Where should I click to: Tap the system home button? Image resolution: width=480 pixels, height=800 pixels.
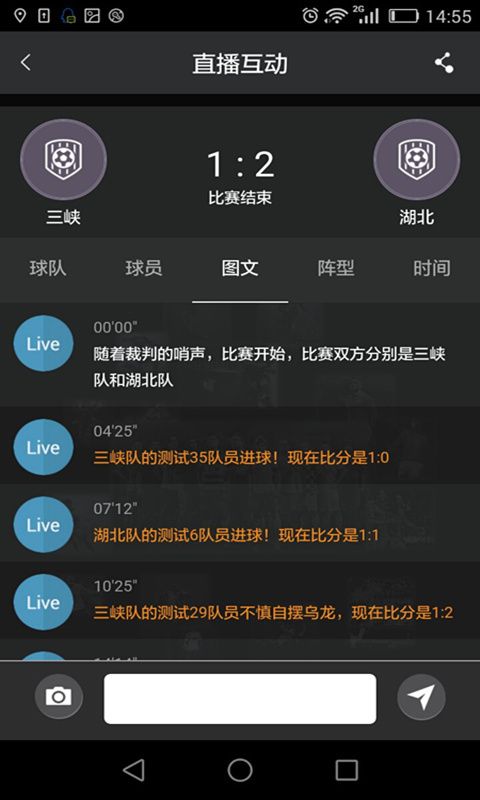pos(240,770)
